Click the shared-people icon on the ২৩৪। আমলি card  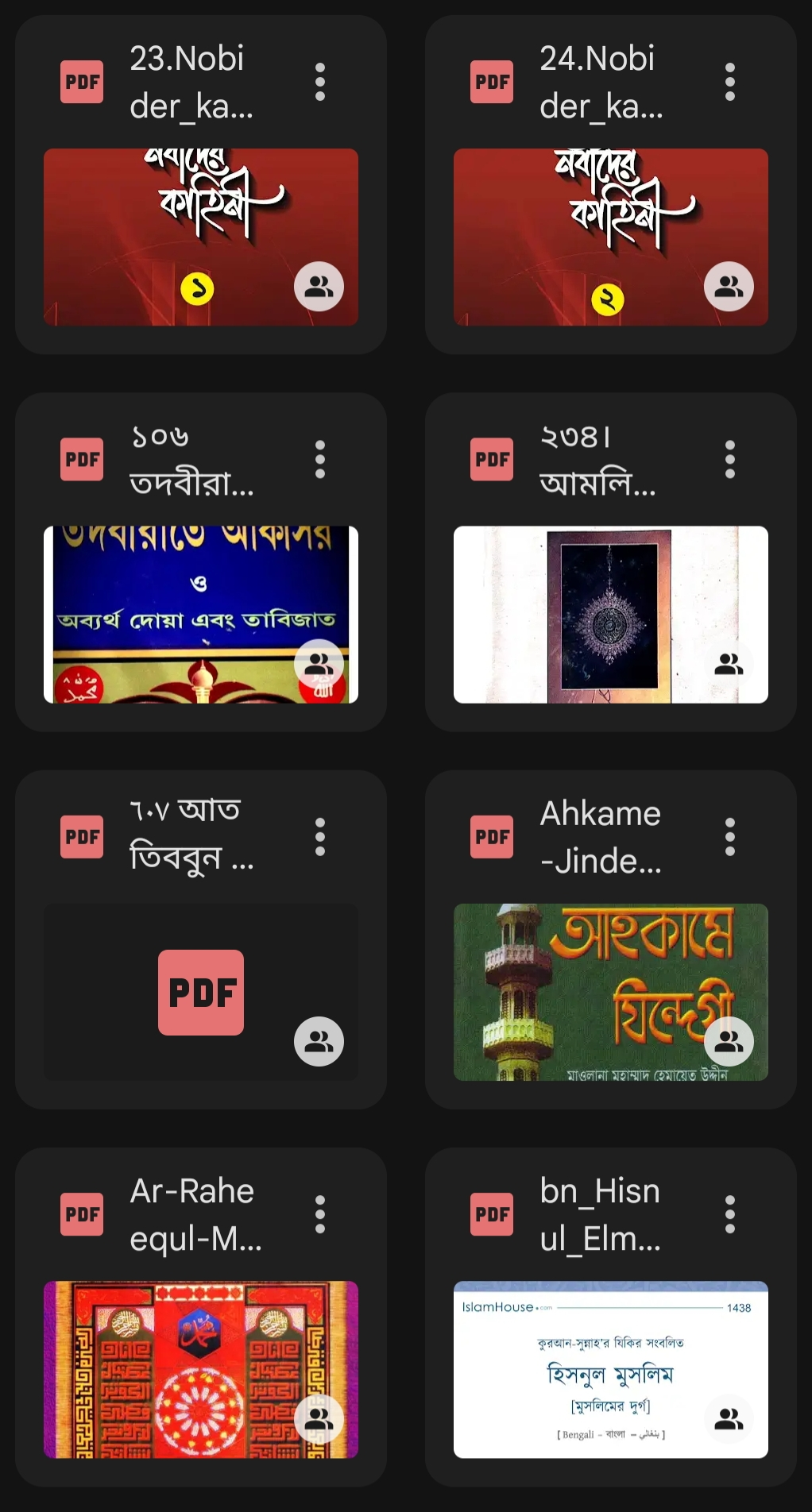click(729, 665)
